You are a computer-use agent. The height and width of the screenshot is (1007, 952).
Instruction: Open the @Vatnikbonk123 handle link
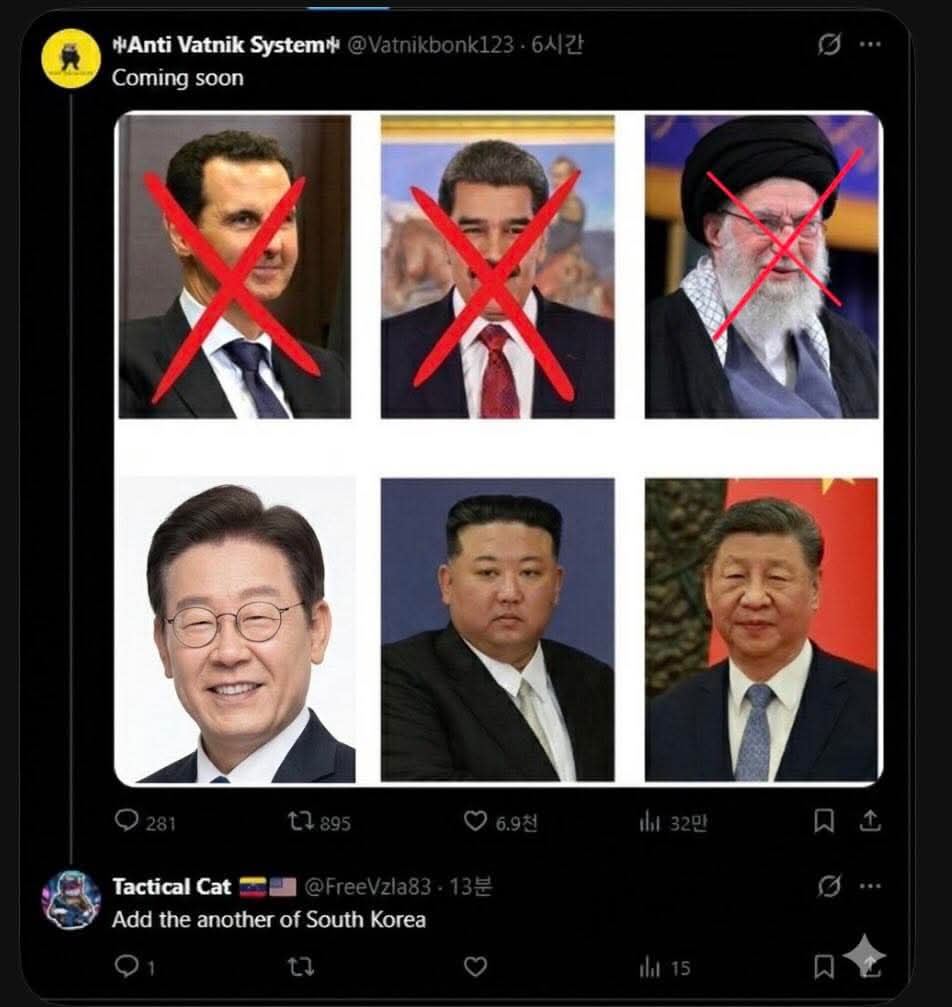click(430, 45)
